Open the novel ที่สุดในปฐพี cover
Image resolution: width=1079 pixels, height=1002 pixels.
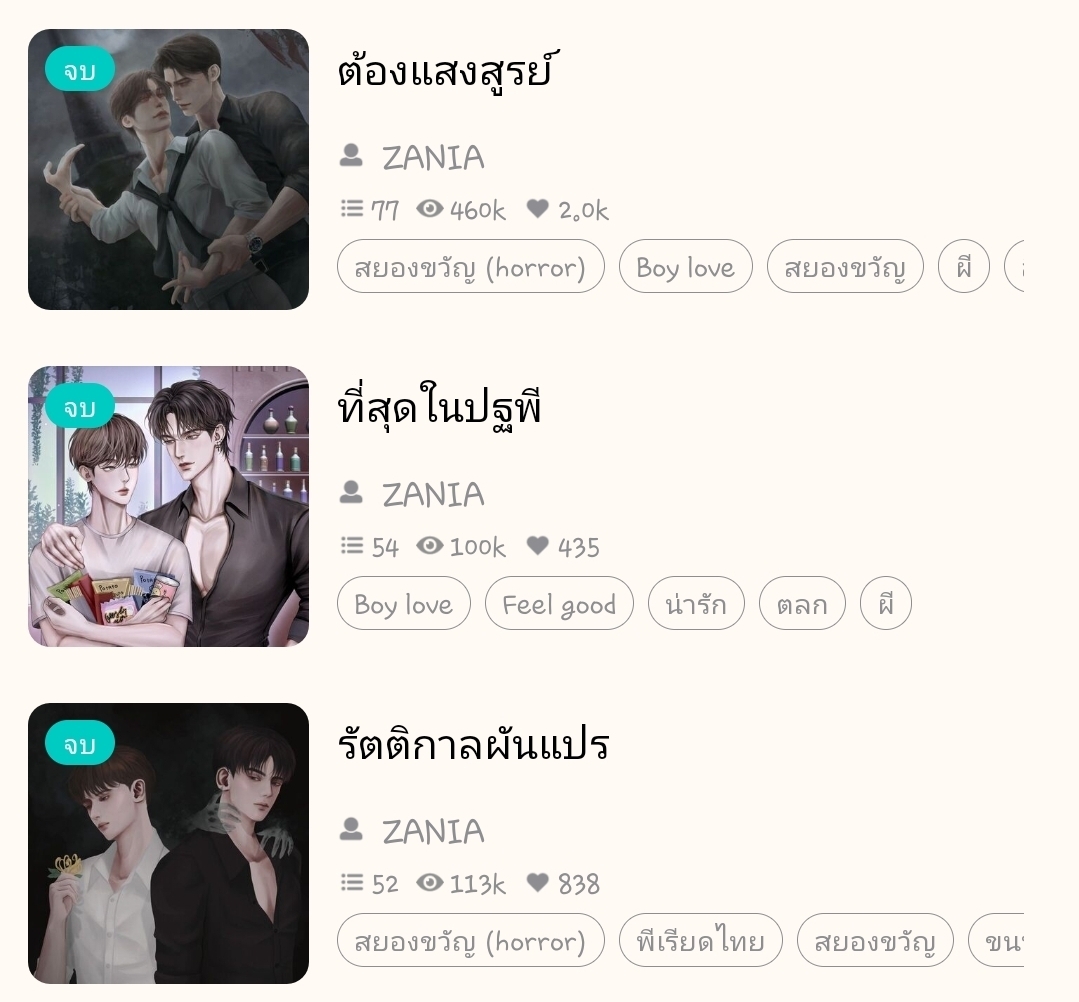(x=168, y=506)
